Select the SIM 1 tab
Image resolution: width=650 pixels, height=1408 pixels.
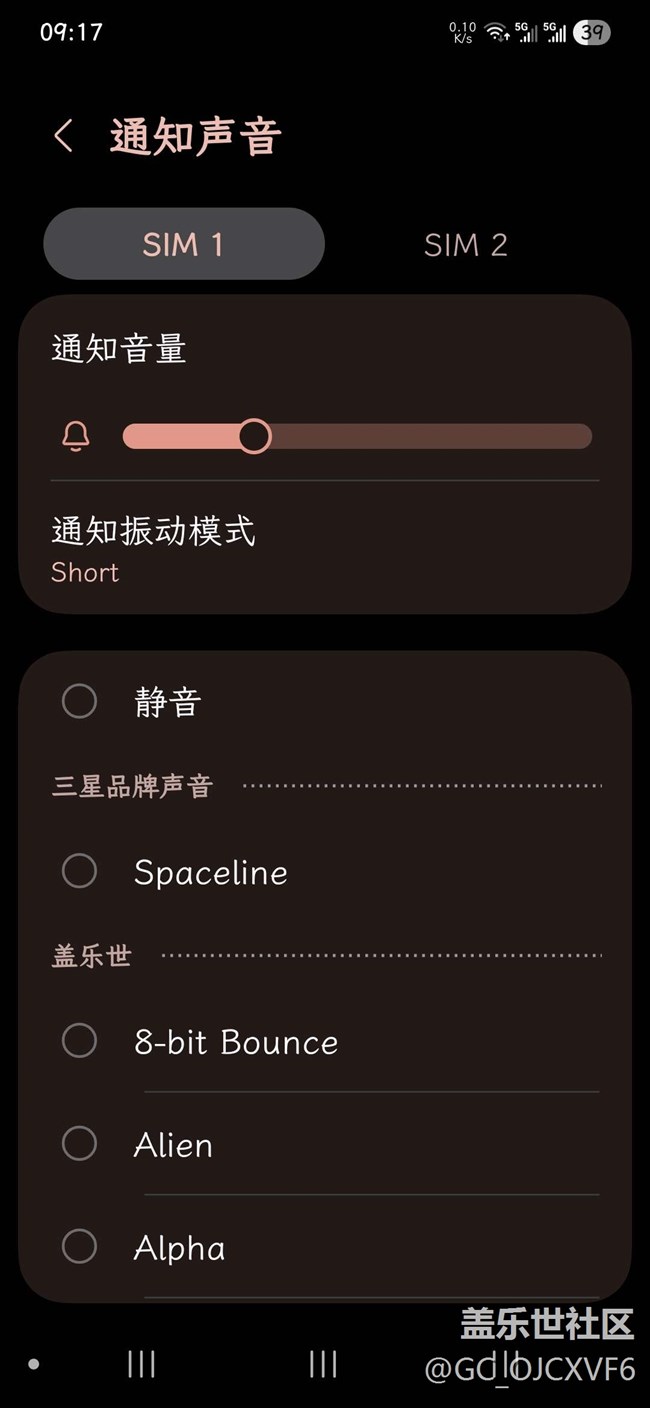[x=184, y=244]
